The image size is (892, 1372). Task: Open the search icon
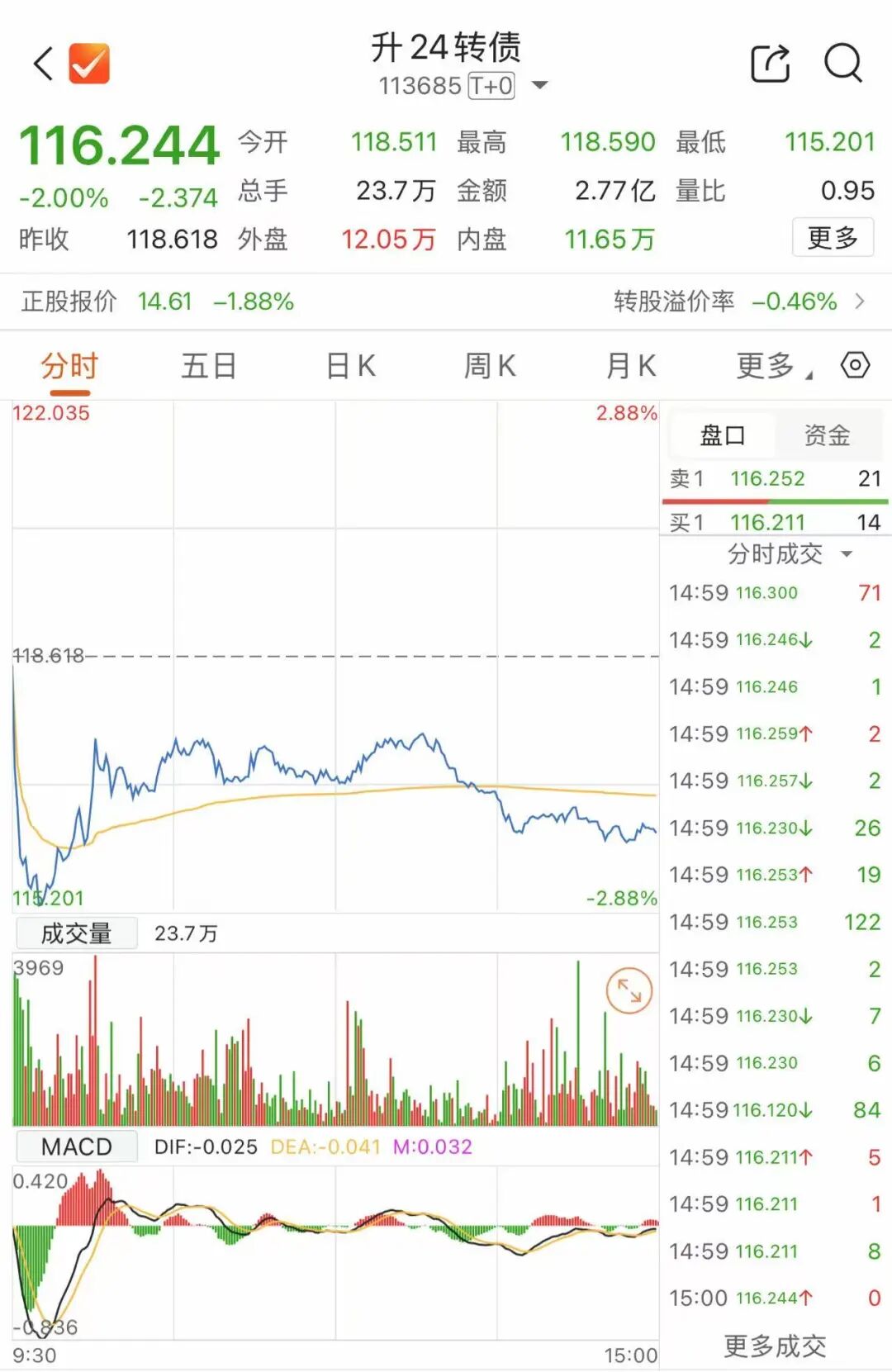tap(841, 62)
